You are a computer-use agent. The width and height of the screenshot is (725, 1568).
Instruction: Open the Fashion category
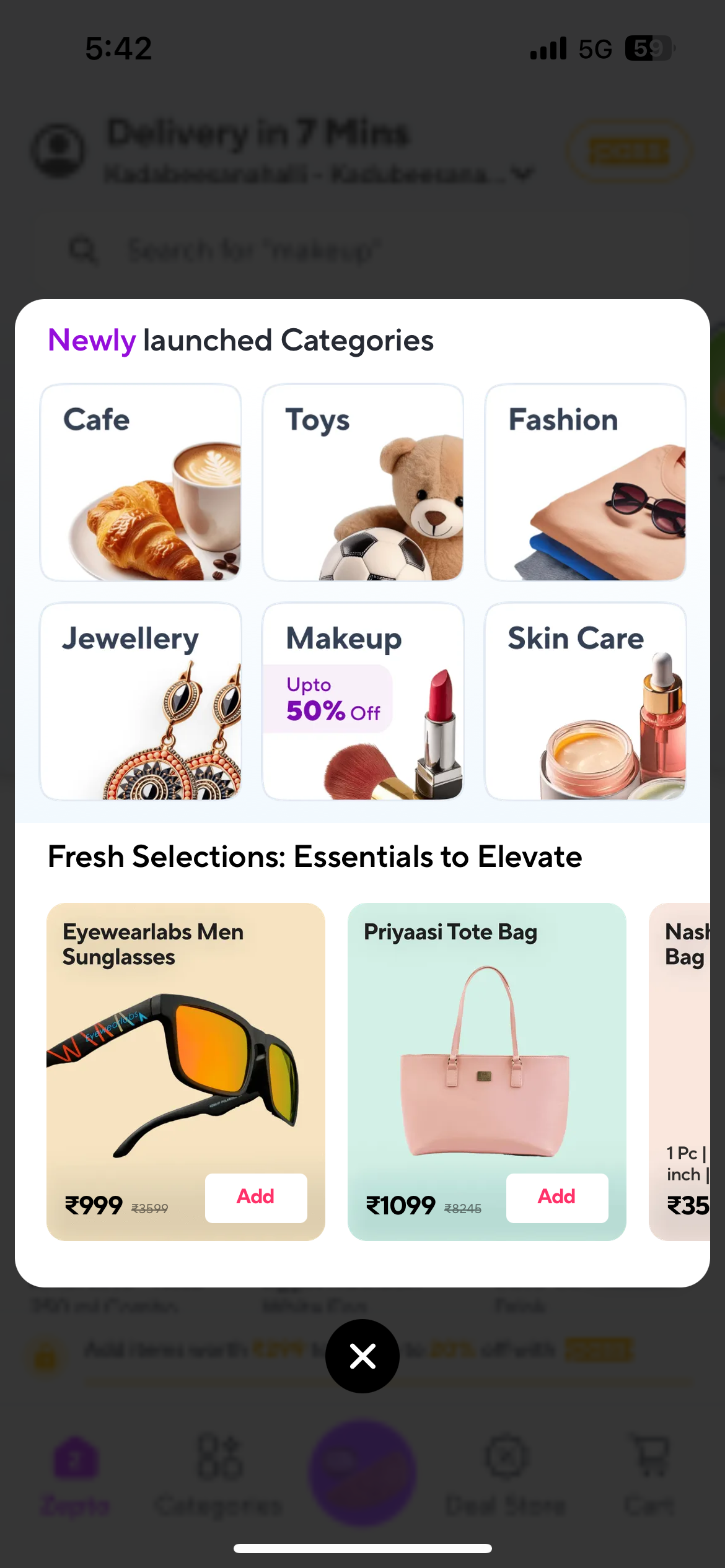tap(585, 482)
